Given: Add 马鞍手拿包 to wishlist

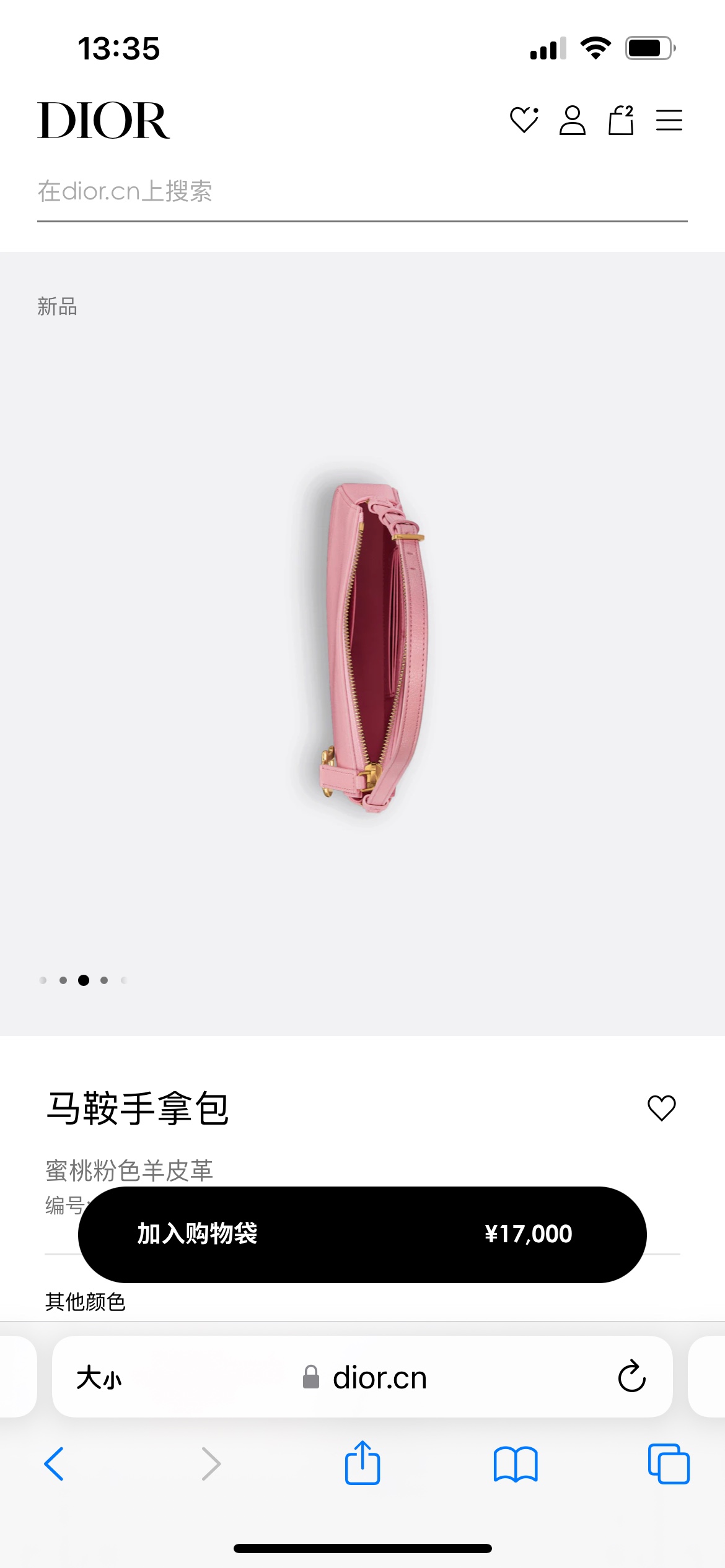Looking at the screenshot, I should click(x=661, y=1108).
